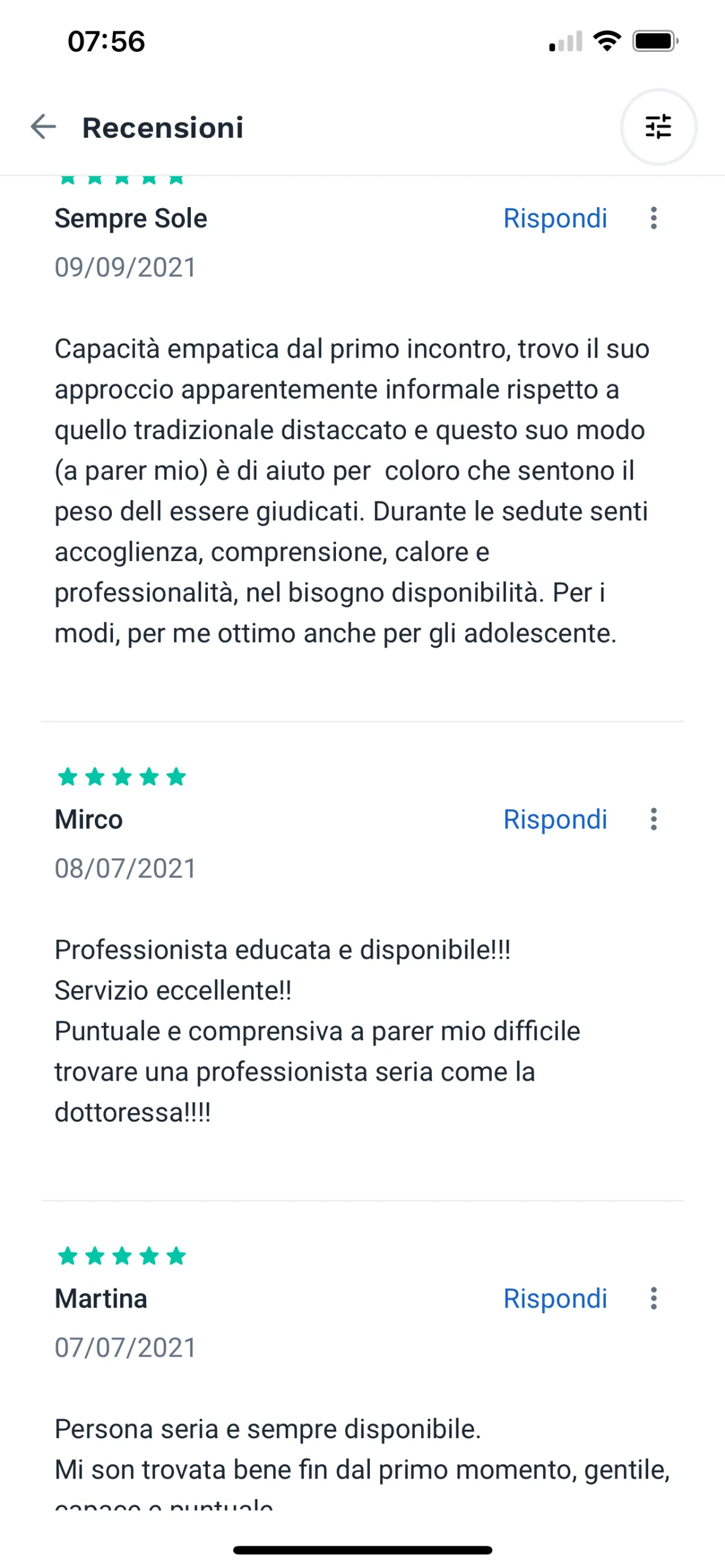The height and width of the screenshot is (1568, 725).
Task: Go back from the Recensioni screen
Action: click(x=43, y=127)
